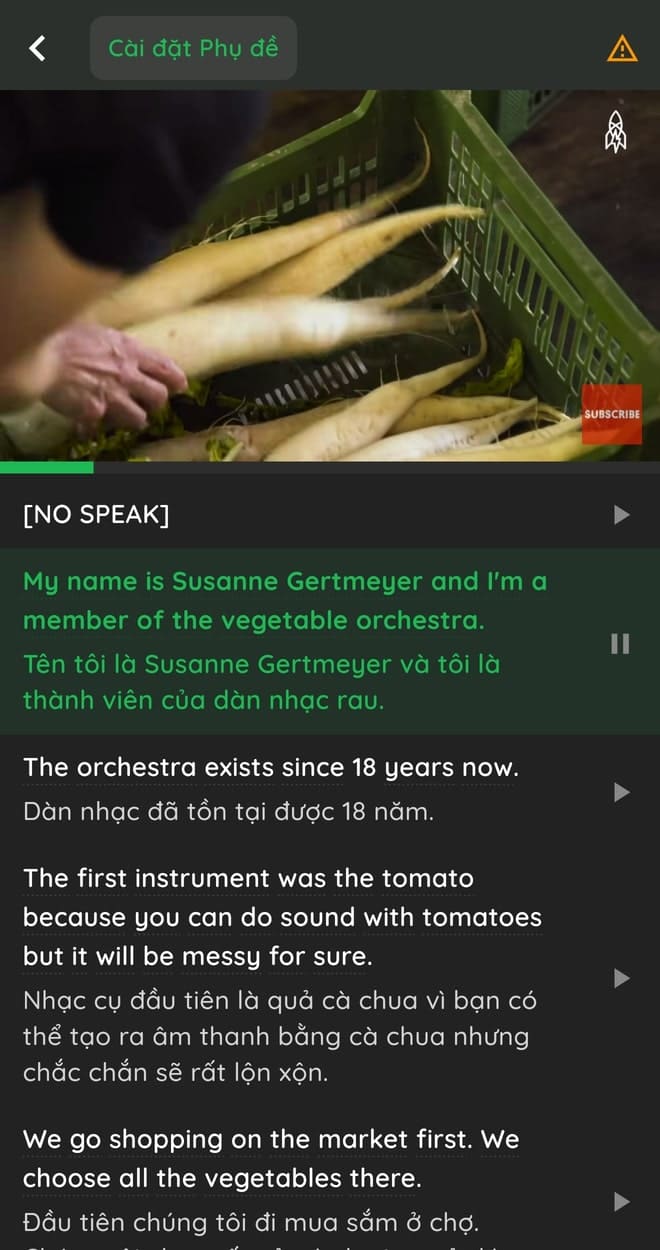The image size is (660, 1250).
Task: Open Cài đặt Phụ đề subtitle settings
Action: [x=193, y=48]
